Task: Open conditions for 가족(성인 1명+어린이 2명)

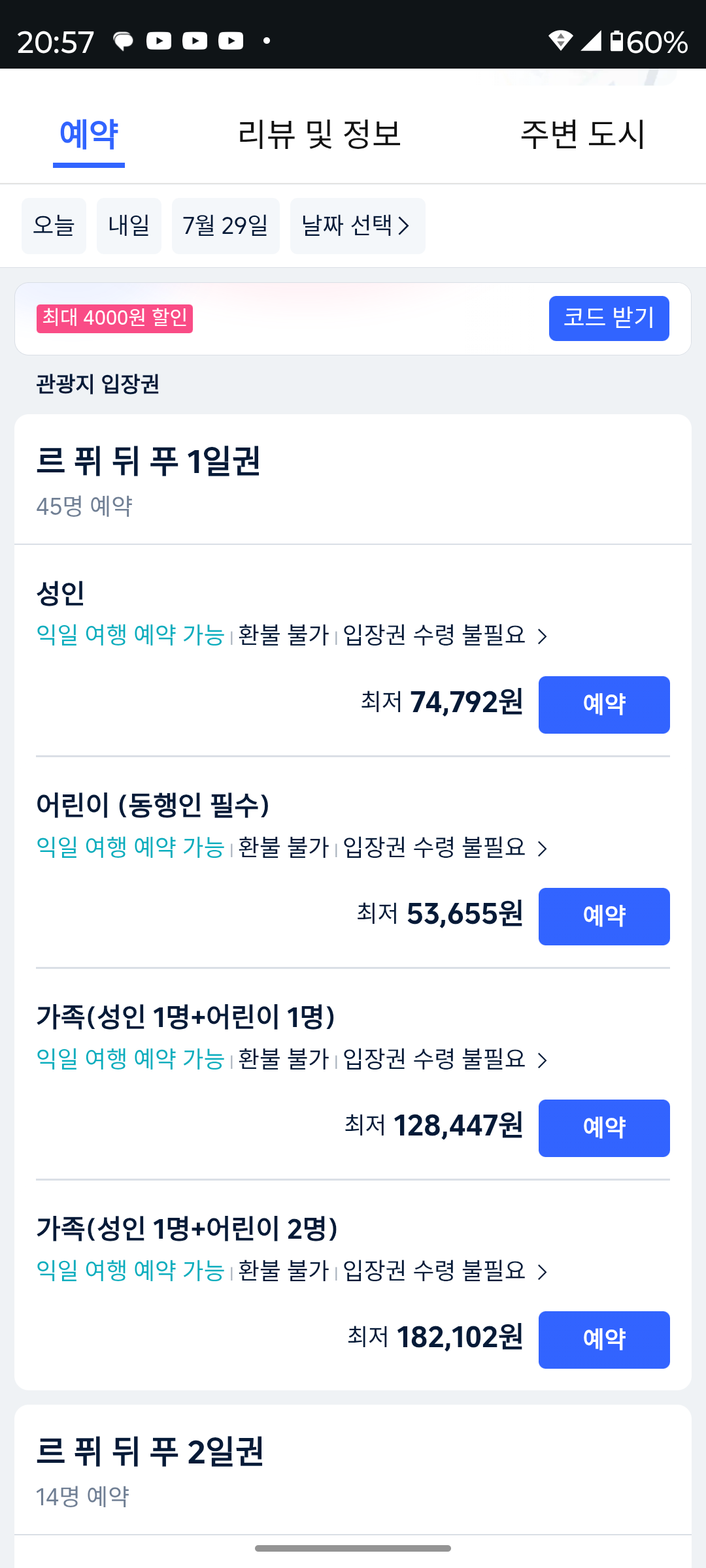Action: 292,1271
